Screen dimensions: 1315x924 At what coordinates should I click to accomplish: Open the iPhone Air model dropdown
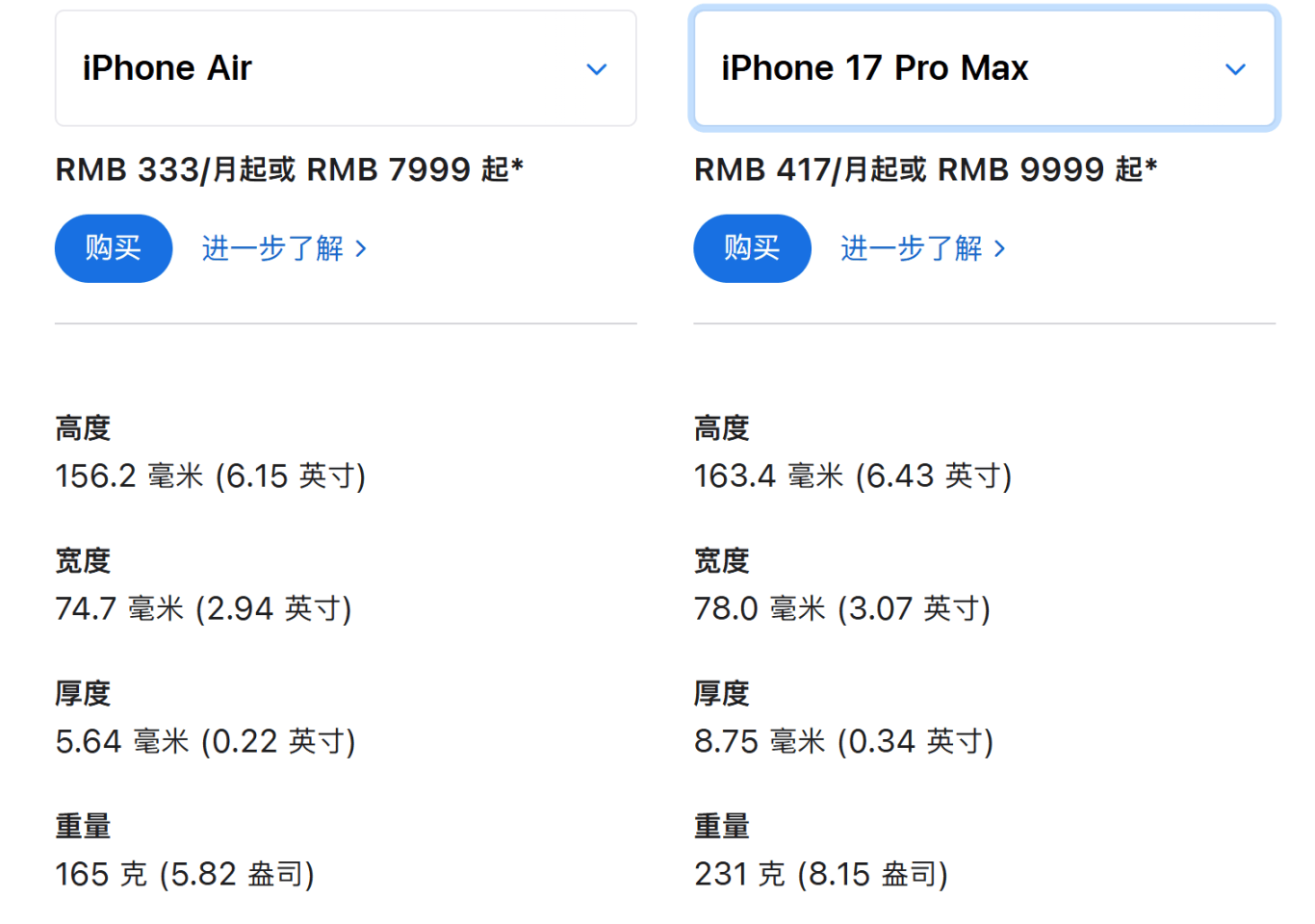click(345, 68)
